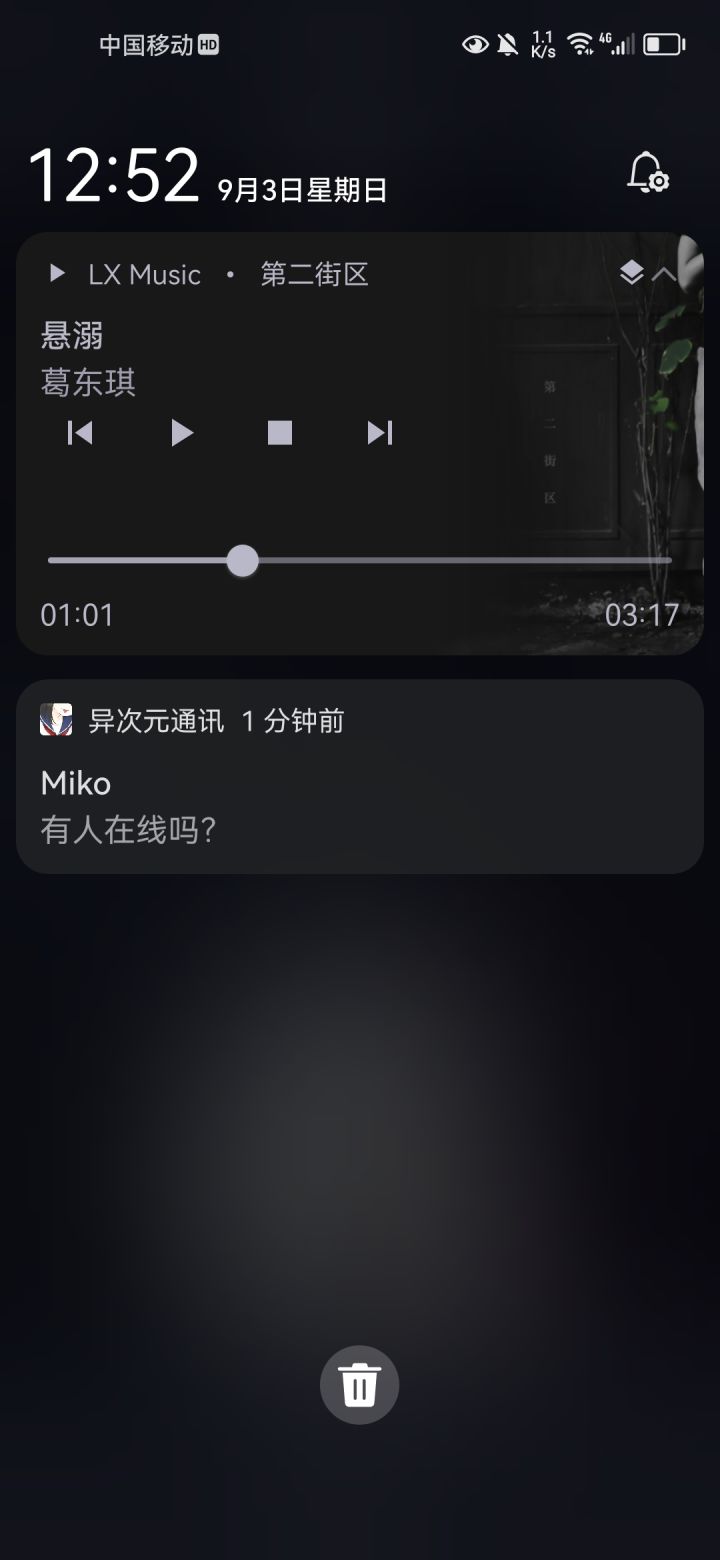This screenshot has height=1560, width=720.
Task: Skip to next track in LX Music
Action: [x=380, y=432]
